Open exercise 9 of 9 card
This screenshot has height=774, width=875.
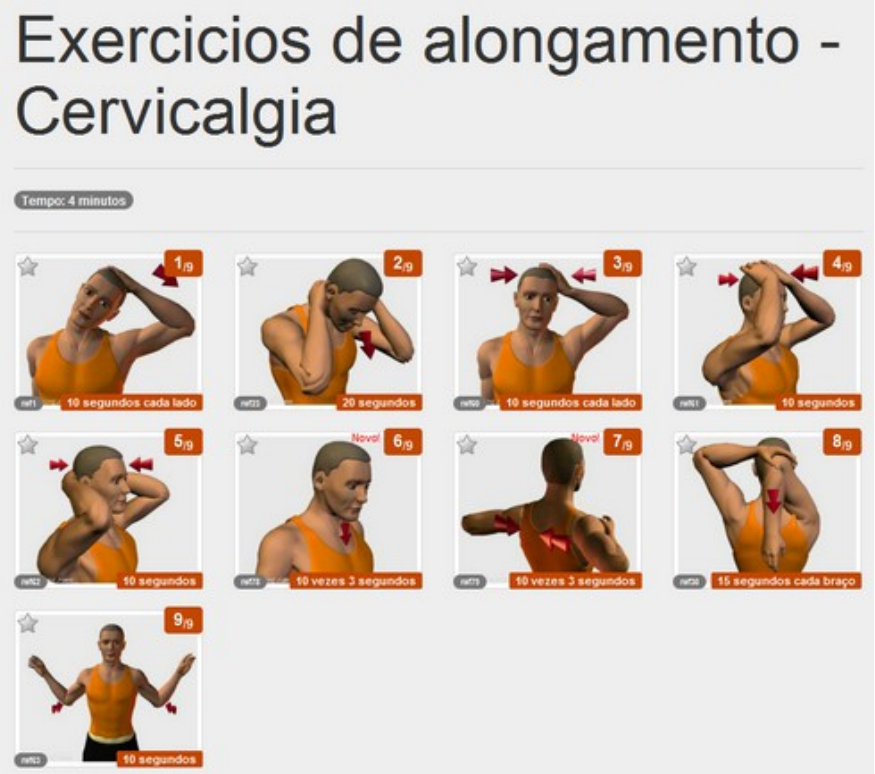tap(108, 690)
